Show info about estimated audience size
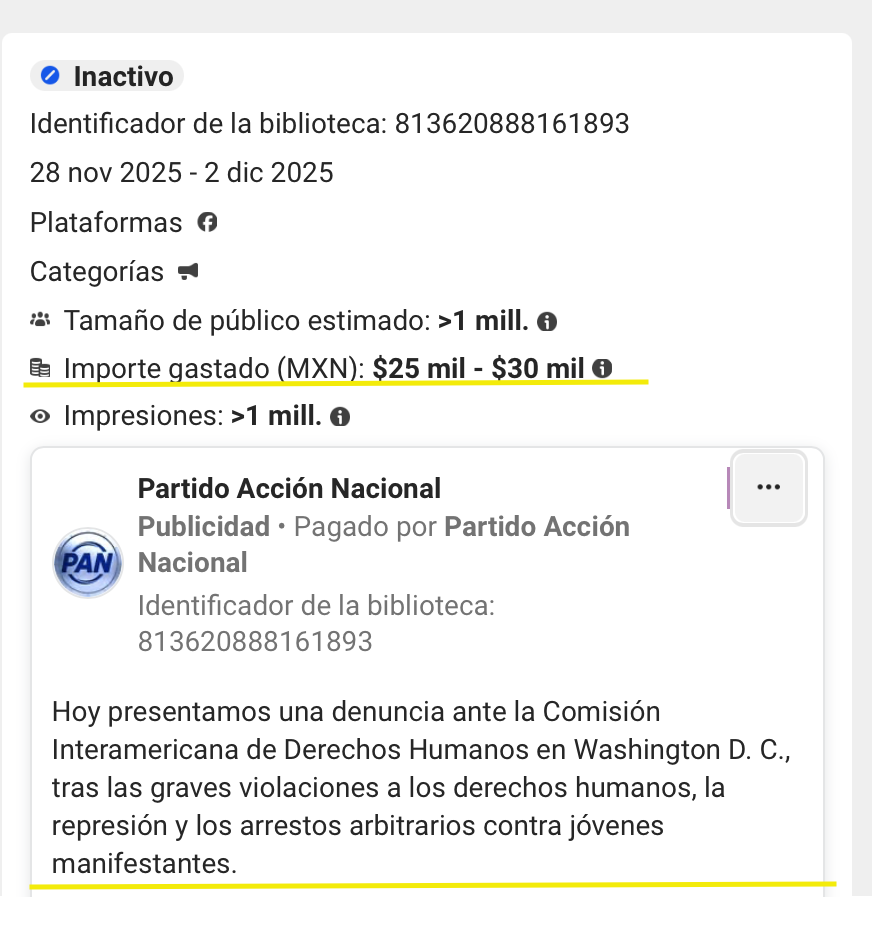The height and width of the screenshot is (952, 872). tap(547, 322)
